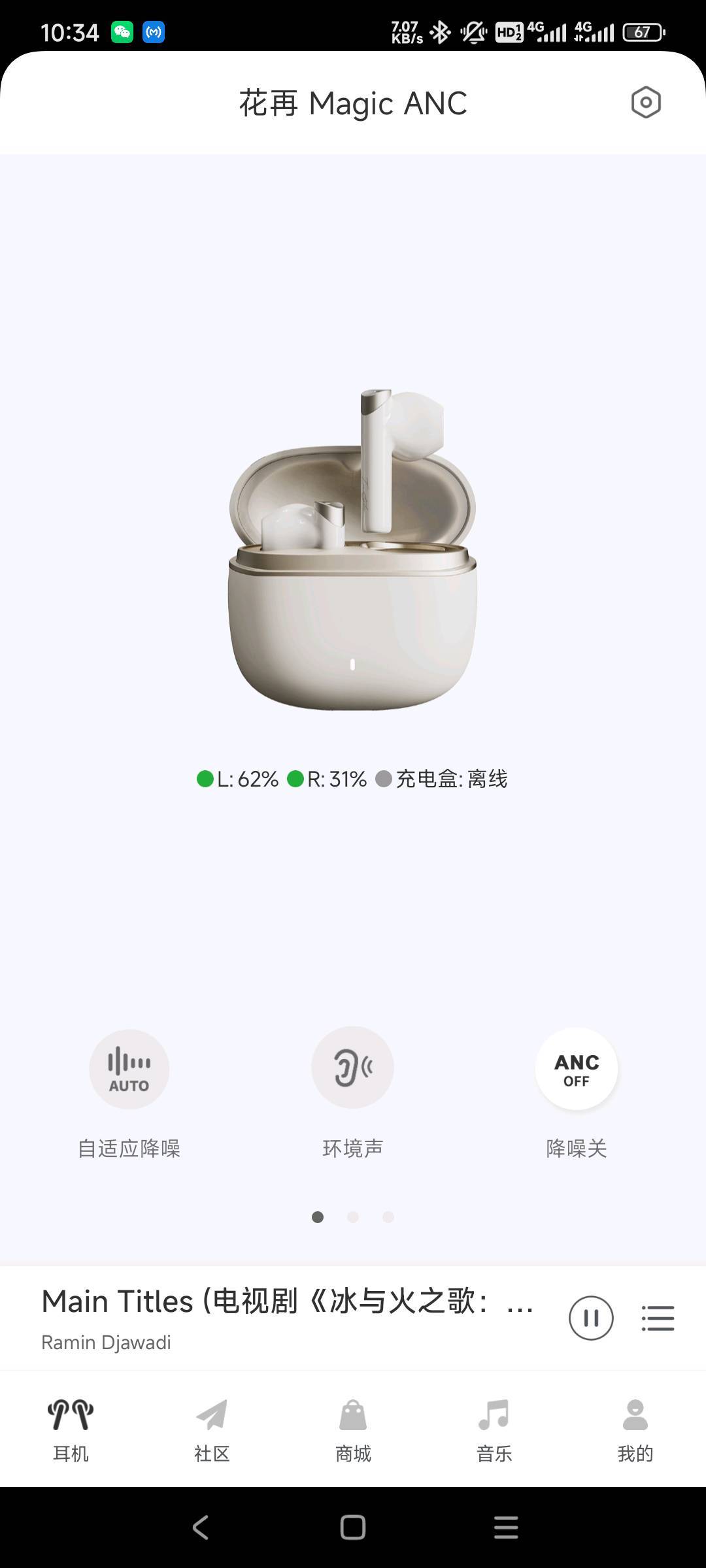Select the 耳机 earphones tab

(x=71, y=1428)
